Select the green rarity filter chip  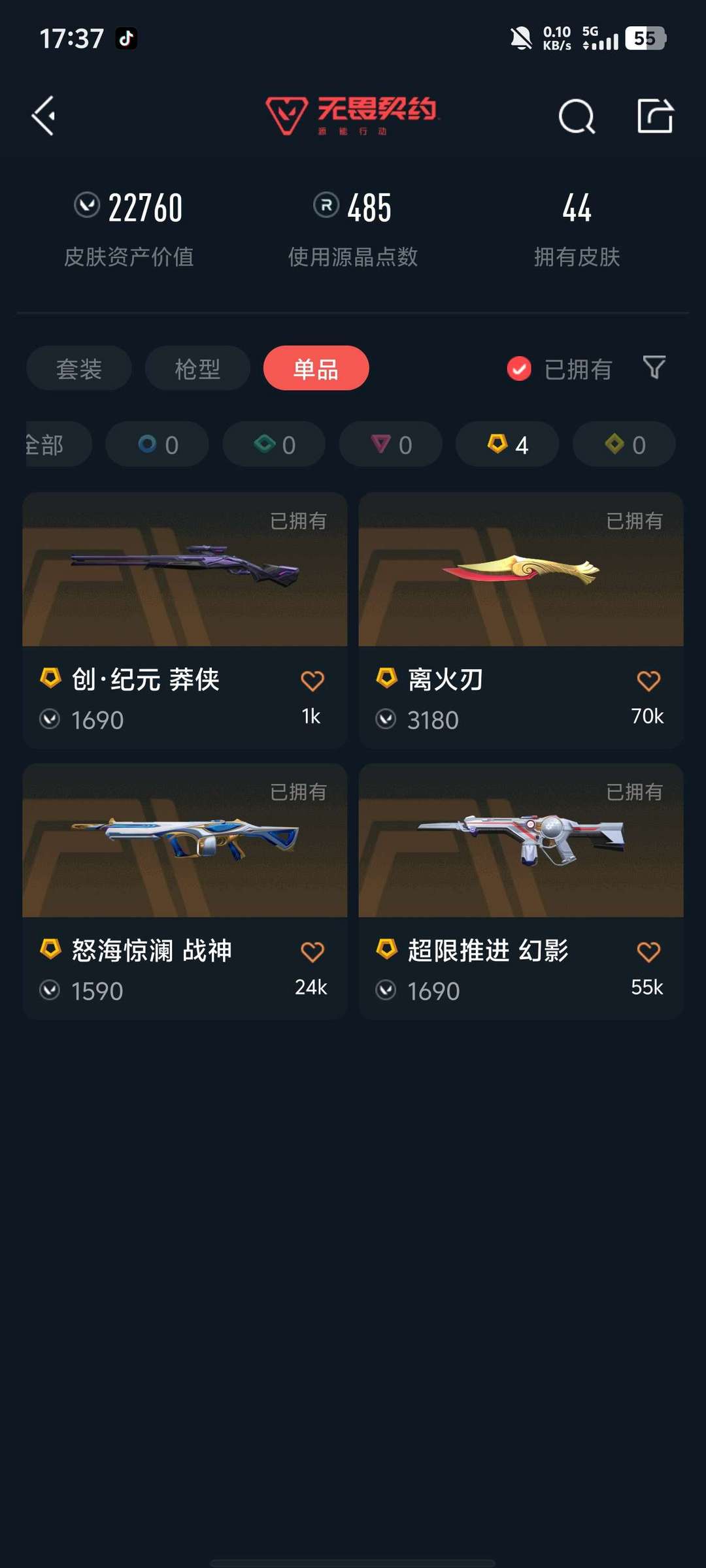(x=273, y=444)
